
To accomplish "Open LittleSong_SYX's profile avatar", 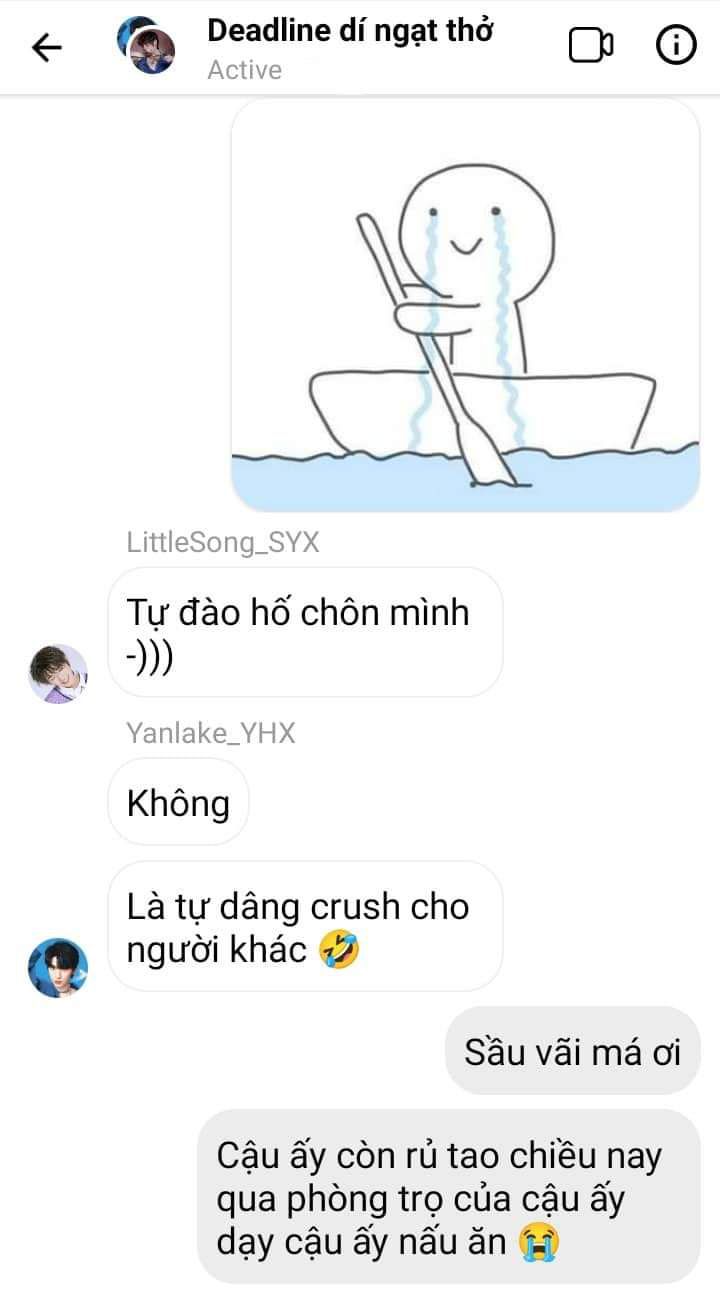I will pyautogui.click(x=57, y=673).
